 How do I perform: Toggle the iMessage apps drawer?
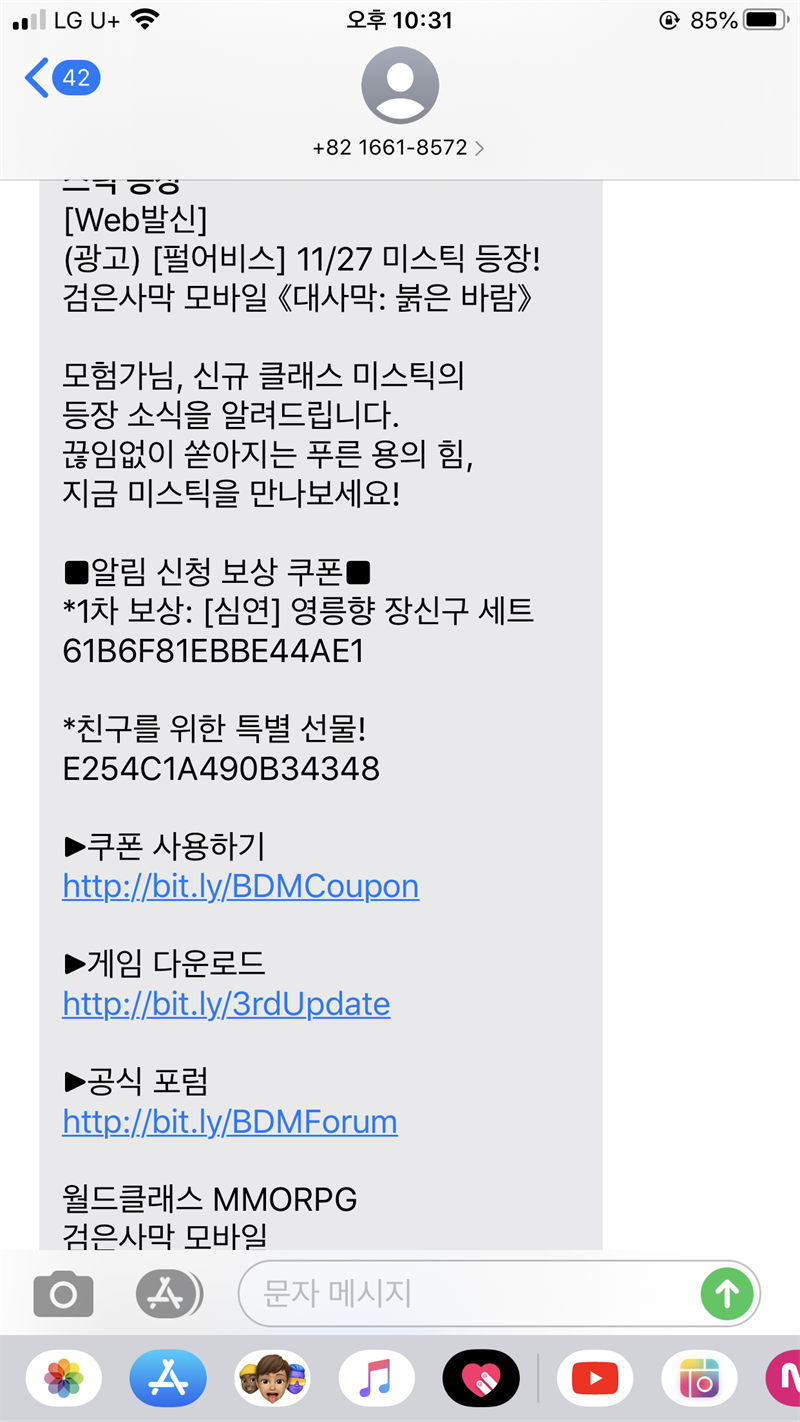click(169, 1295)
